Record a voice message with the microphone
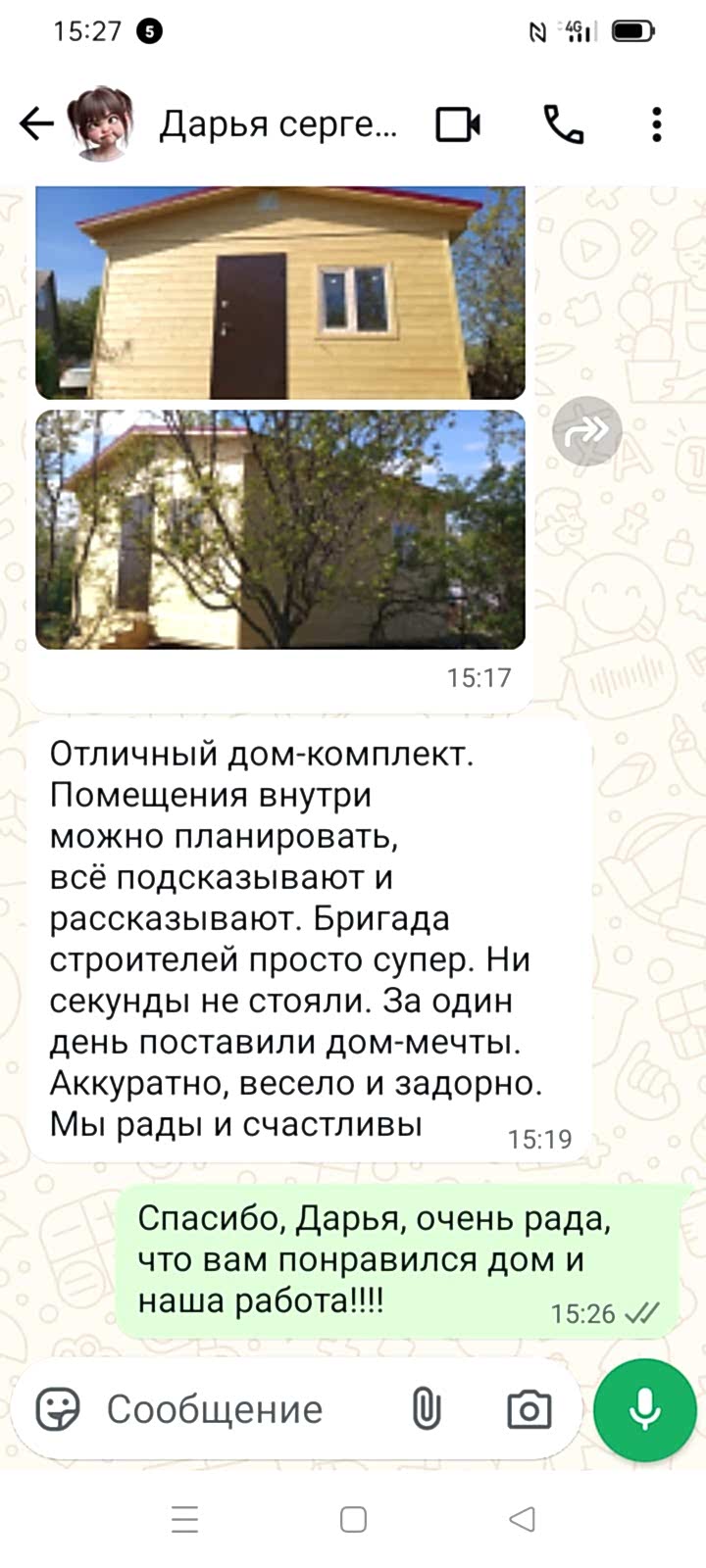706x1568 pixels. point(644,1410)
